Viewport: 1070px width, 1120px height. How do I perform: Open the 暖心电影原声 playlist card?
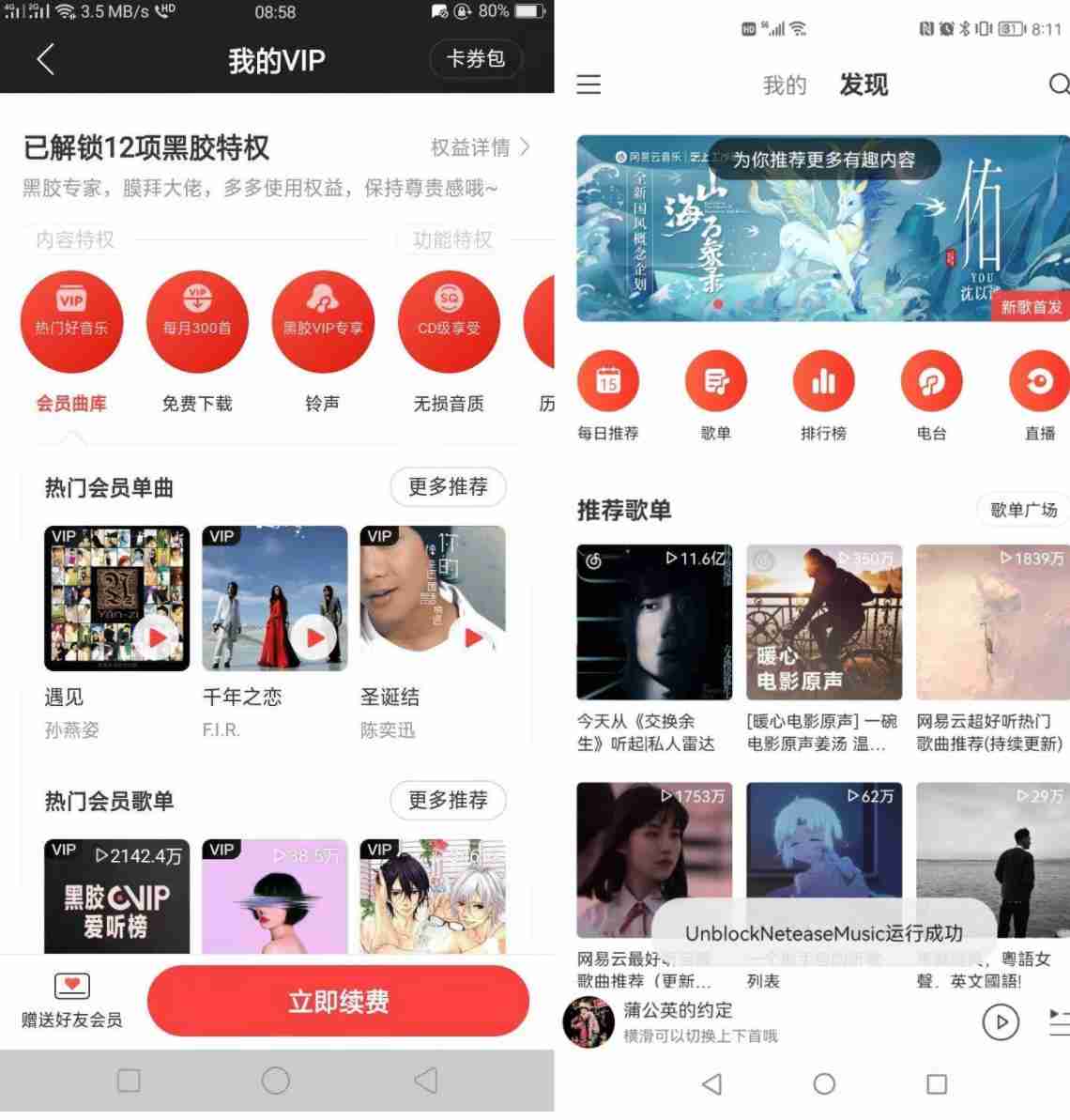pyautogui.click(x=823, y=622)
